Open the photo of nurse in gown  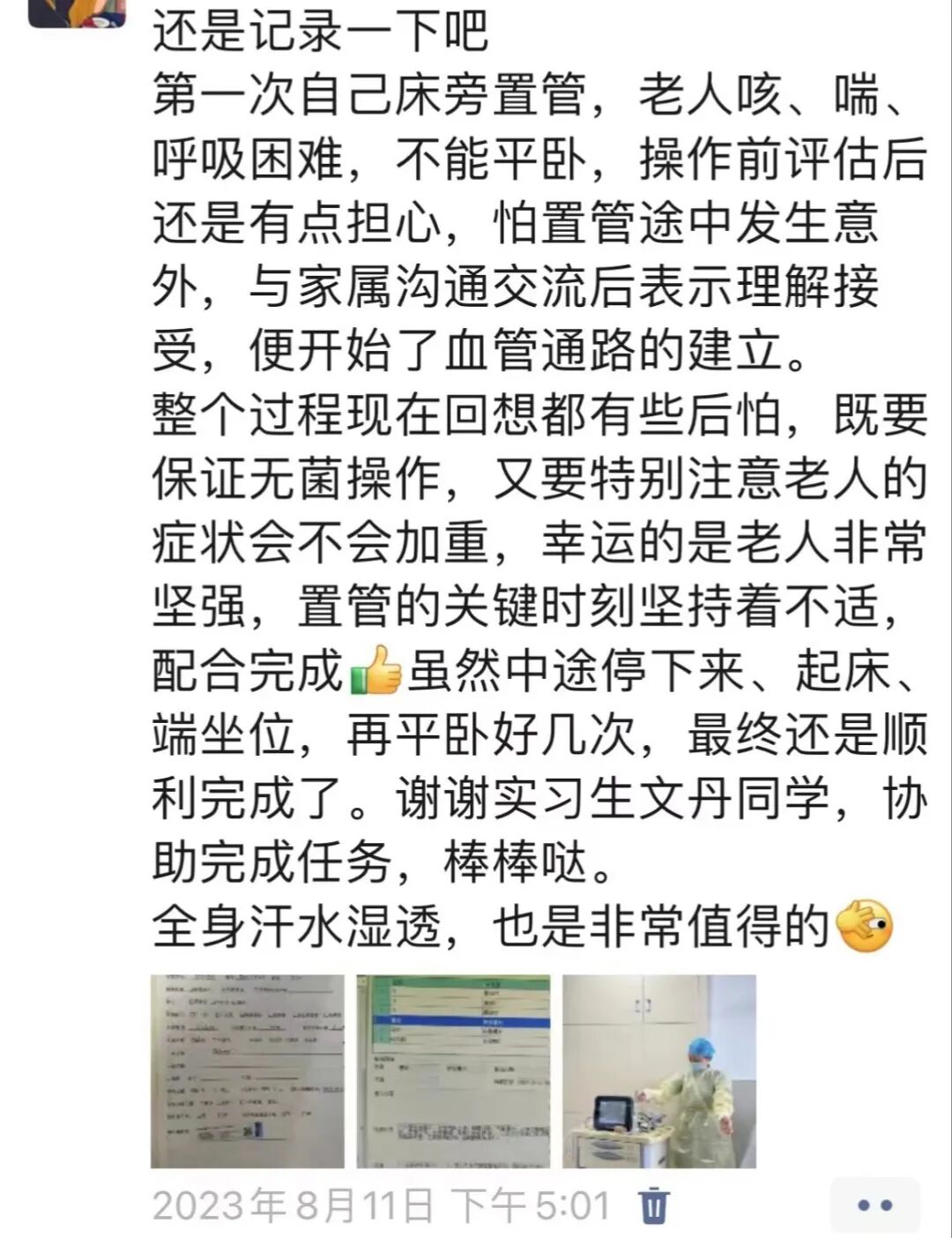pos(659,1071)
